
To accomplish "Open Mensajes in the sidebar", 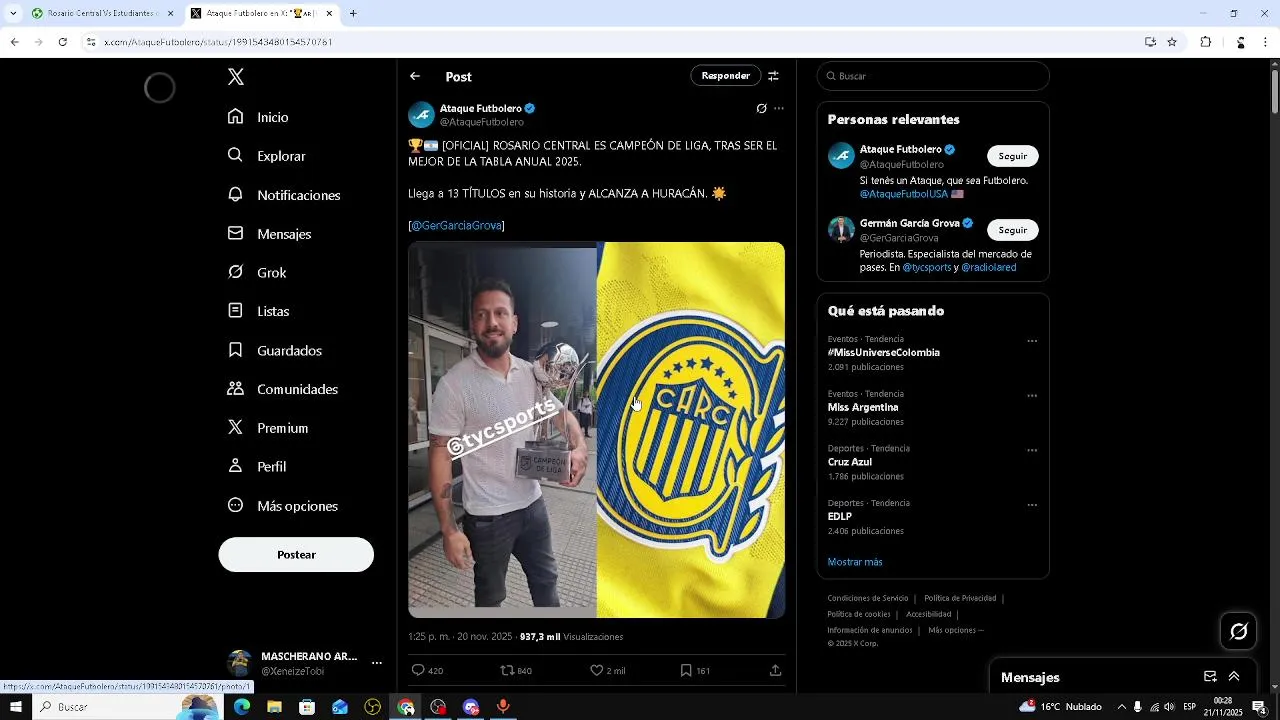I will [284, 234].
